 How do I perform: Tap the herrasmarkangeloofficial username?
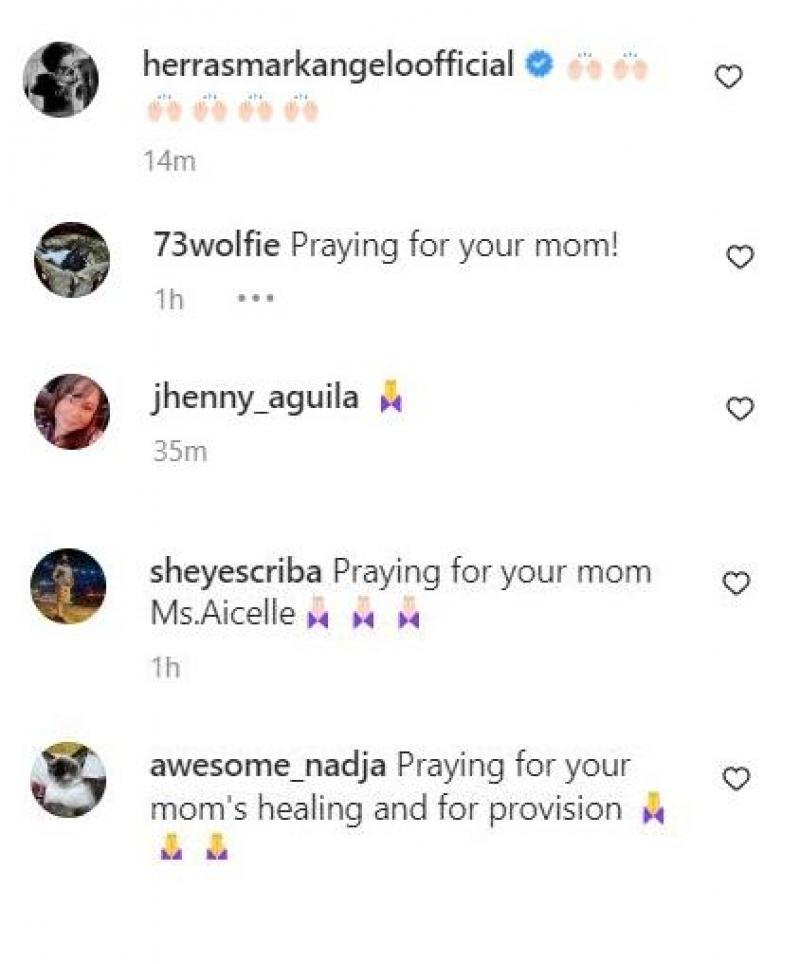click(x=328, y=66)
